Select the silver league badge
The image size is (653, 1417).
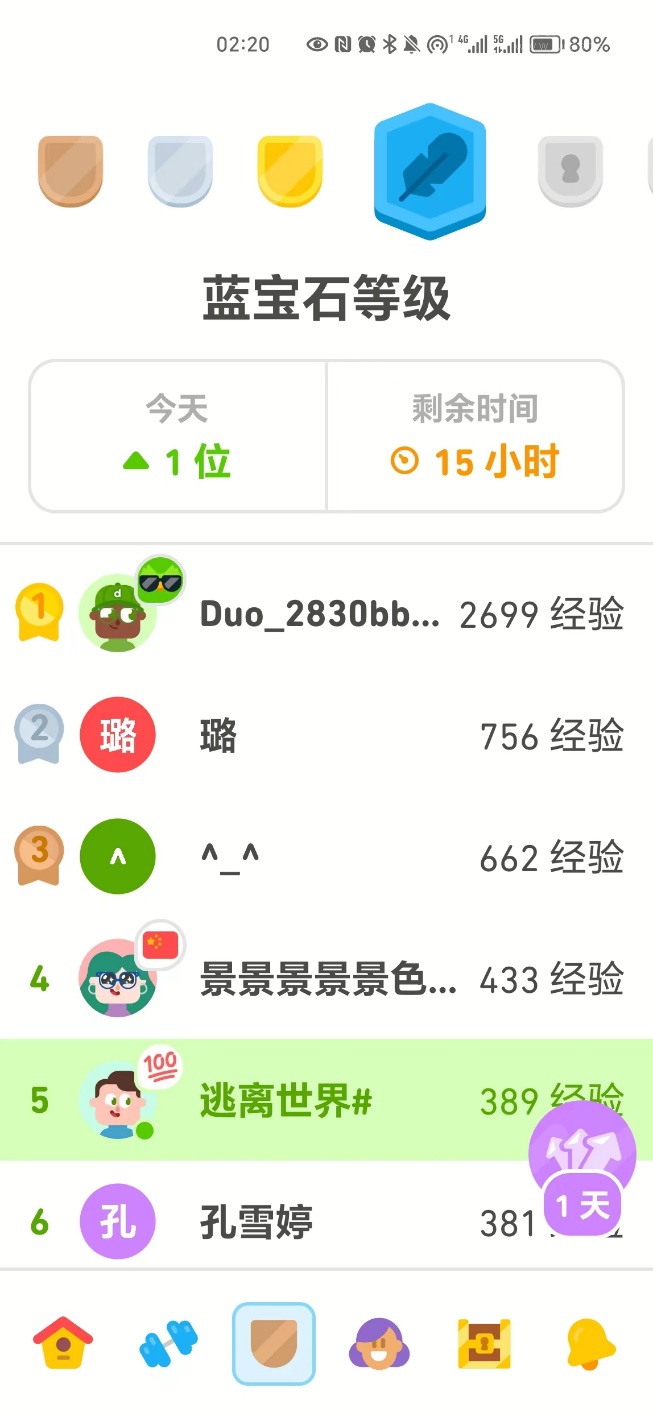tap(180, 171)
